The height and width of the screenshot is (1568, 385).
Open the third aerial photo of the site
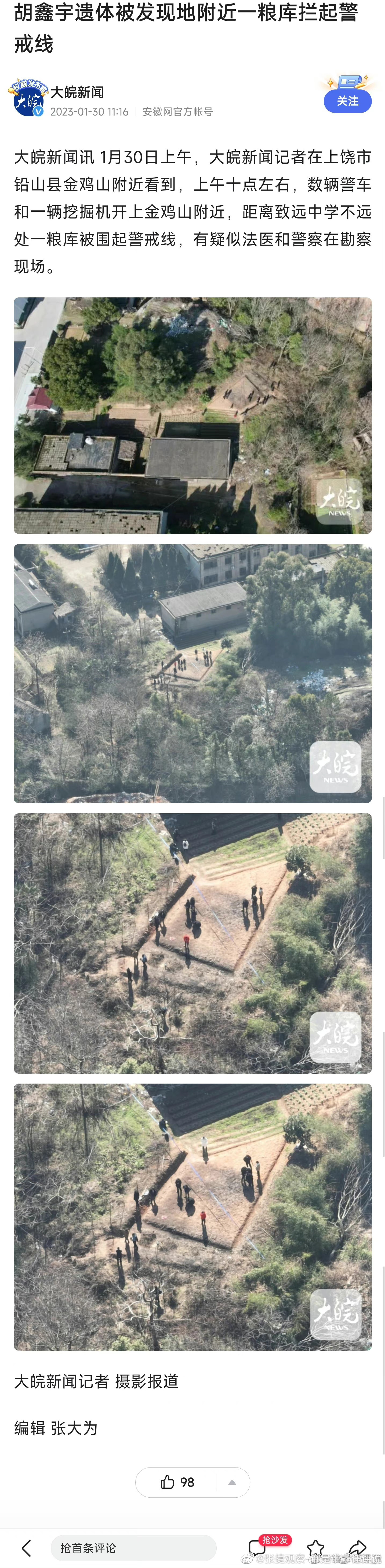click(192, 942)
